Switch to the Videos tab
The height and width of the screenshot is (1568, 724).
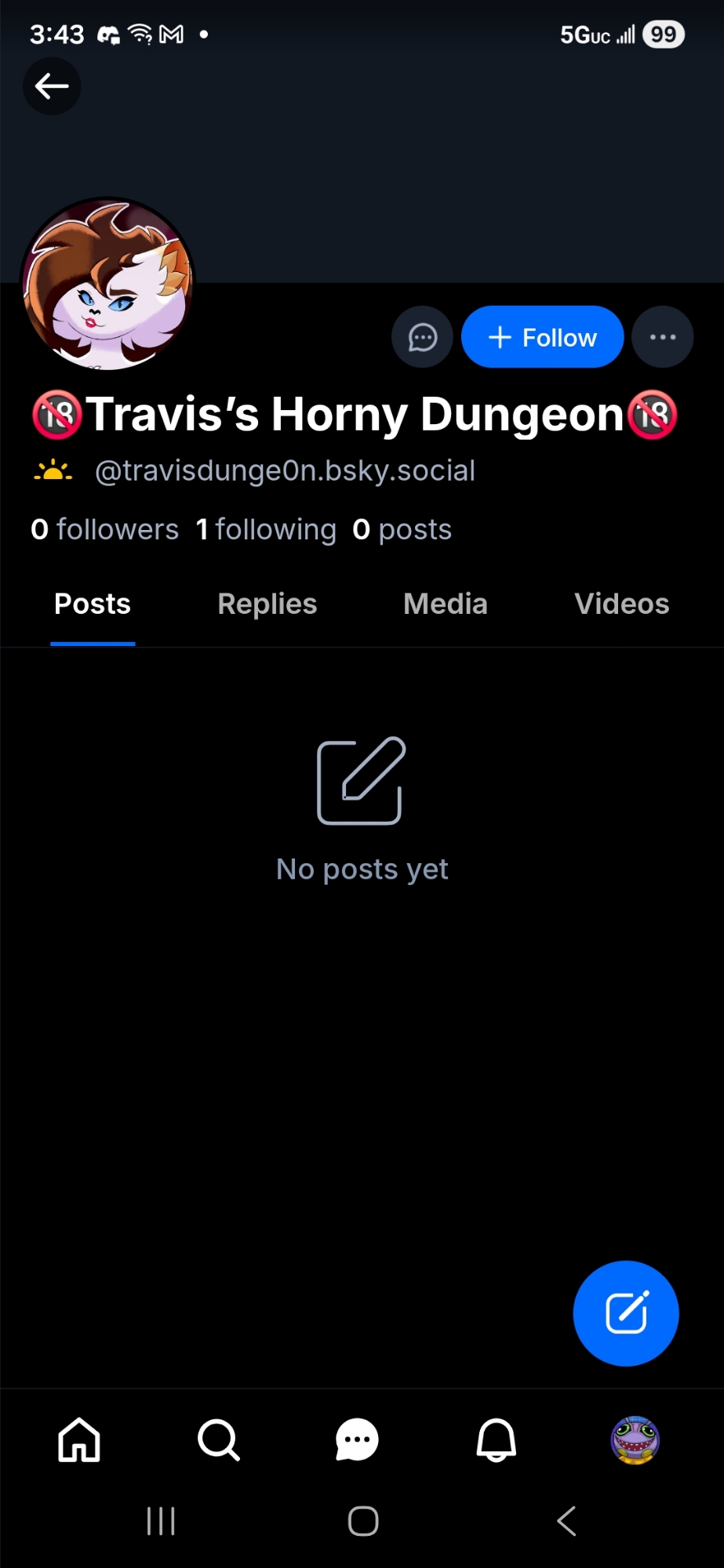(x=621, y=604)
